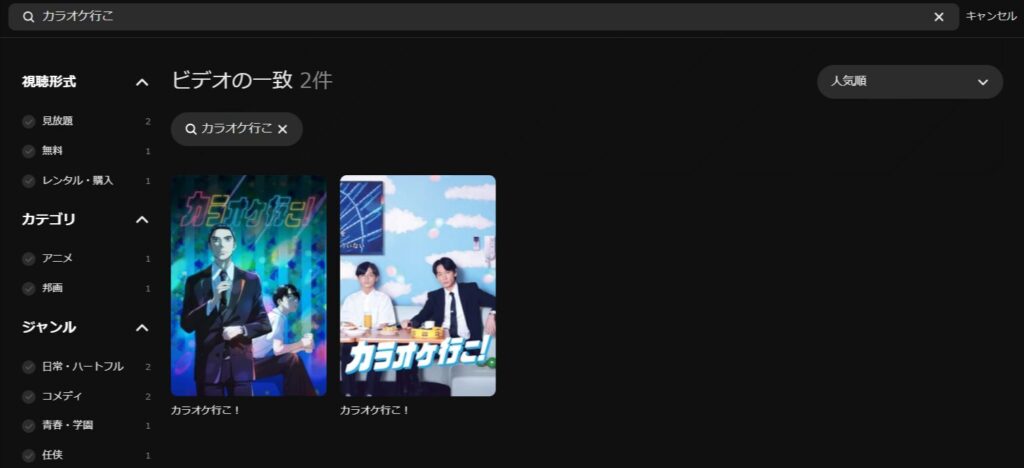Collapse the ジャンル filter section

coord(142,328)
